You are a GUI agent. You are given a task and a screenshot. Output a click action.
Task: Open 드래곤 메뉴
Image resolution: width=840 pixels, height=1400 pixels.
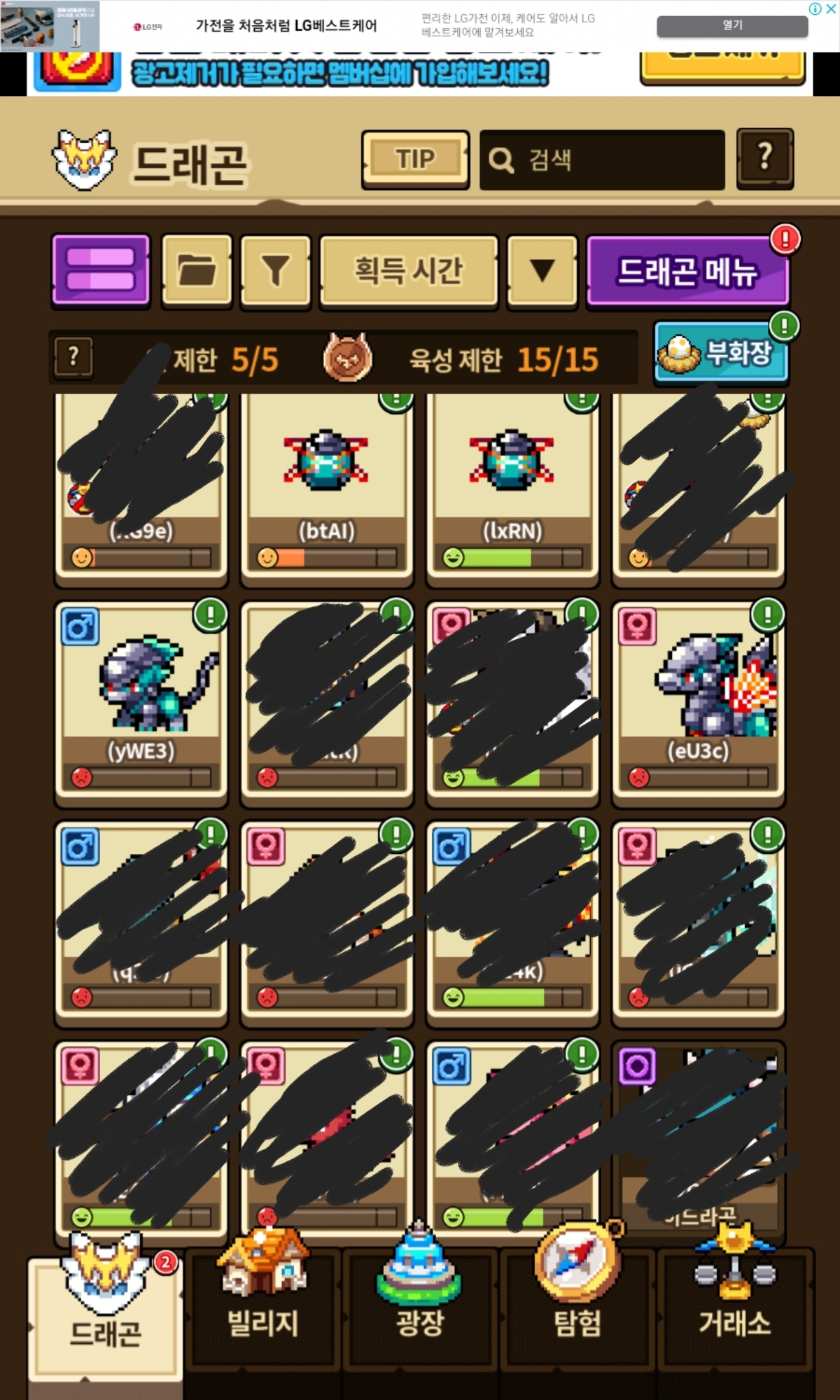(x=687, y=272)
